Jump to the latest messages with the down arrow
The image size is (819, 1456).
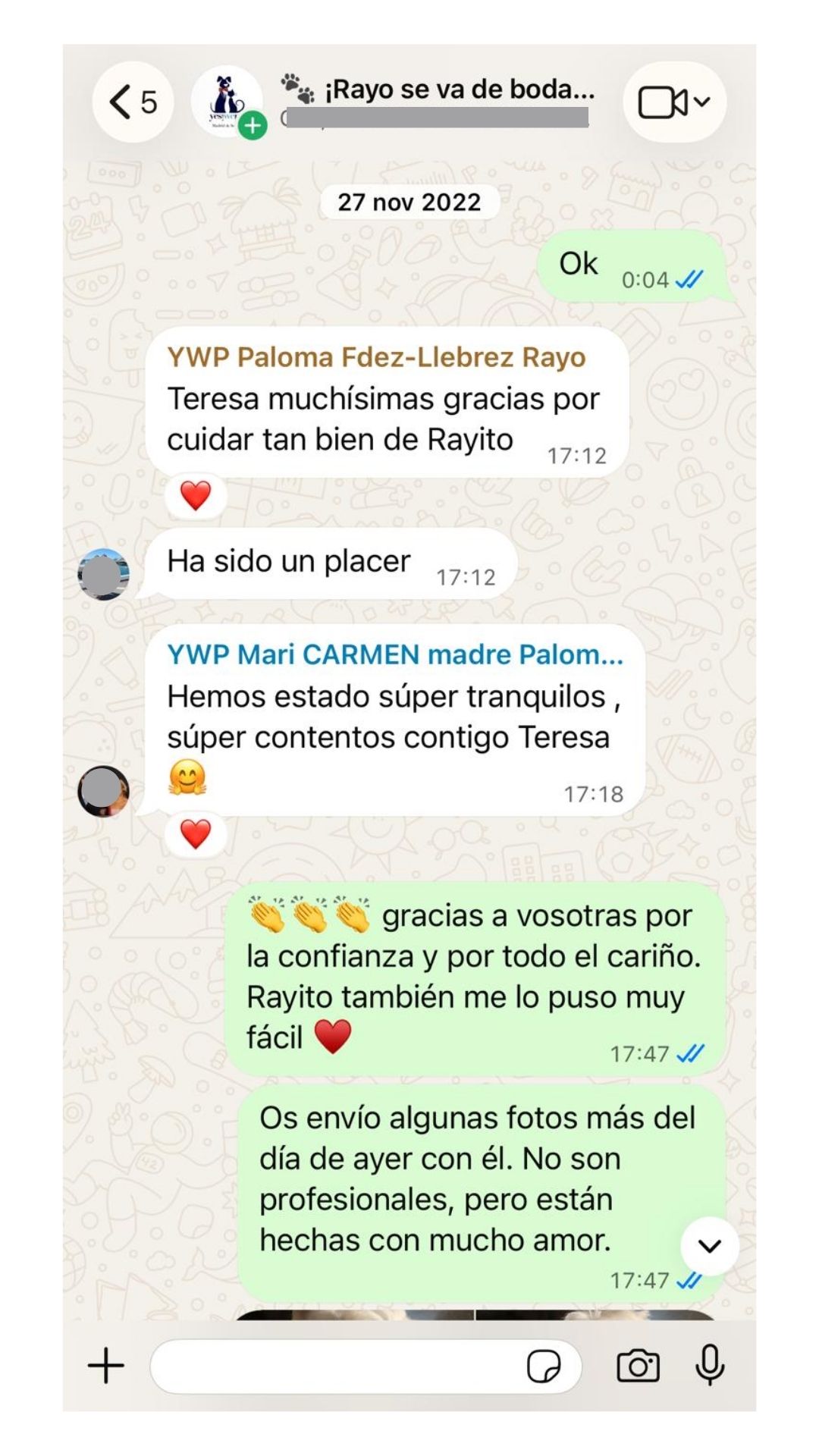coord(710,1246)
